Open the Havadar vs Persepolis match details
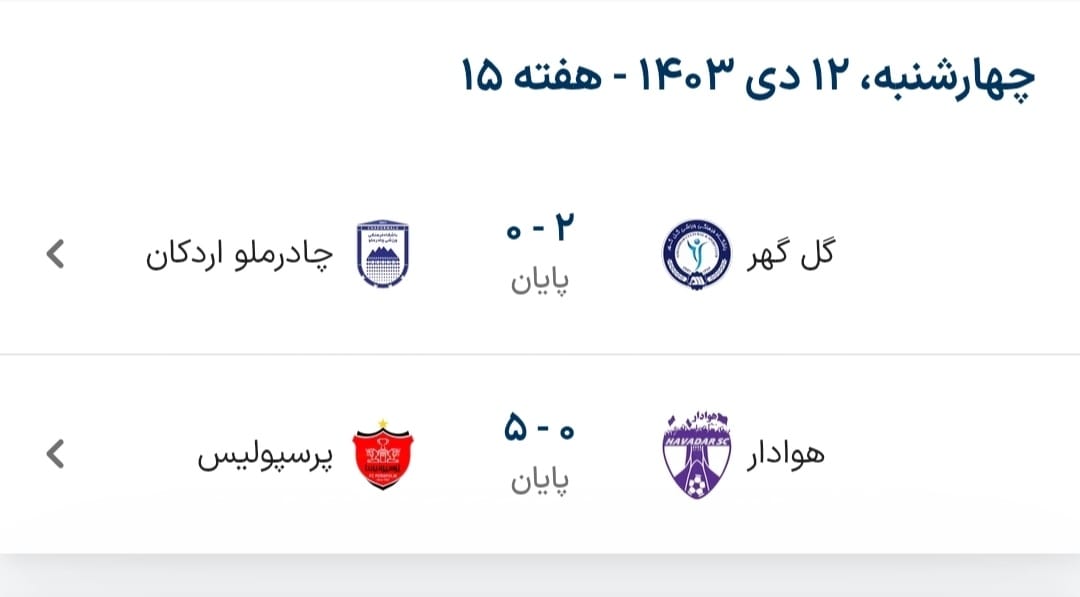This screenshot has width=1080, height=597. pyautogui.click(x=540, y=454)
